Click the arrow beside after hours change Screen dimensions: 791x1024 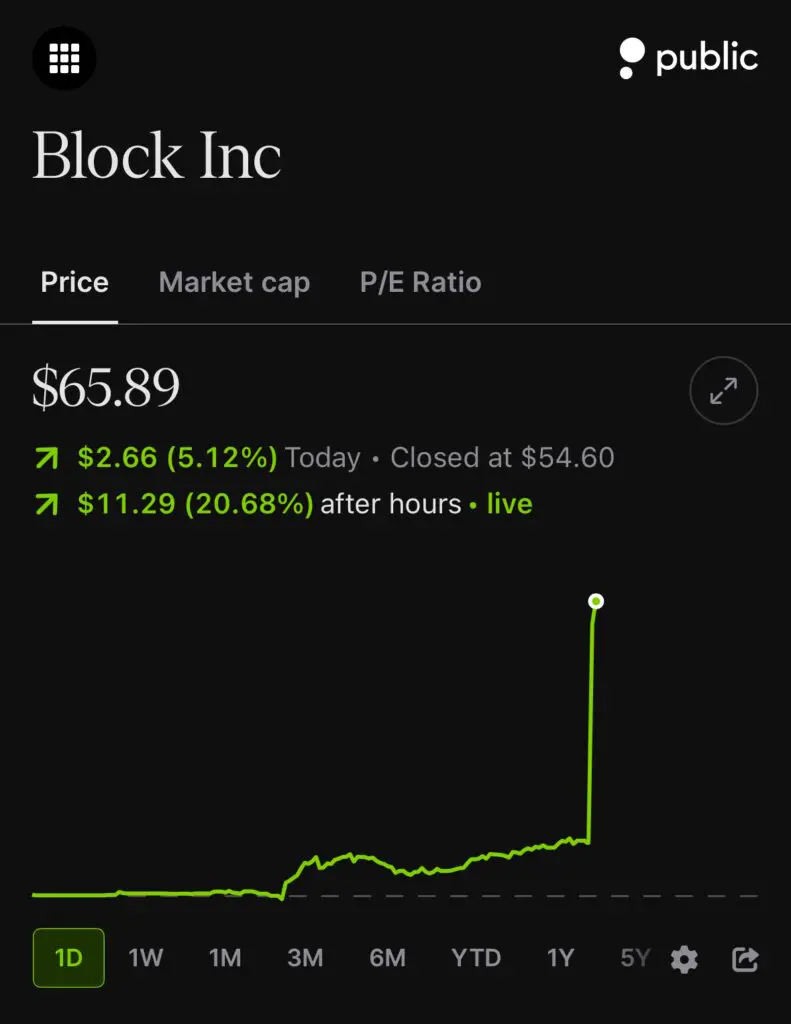click(x=44, y=504)
